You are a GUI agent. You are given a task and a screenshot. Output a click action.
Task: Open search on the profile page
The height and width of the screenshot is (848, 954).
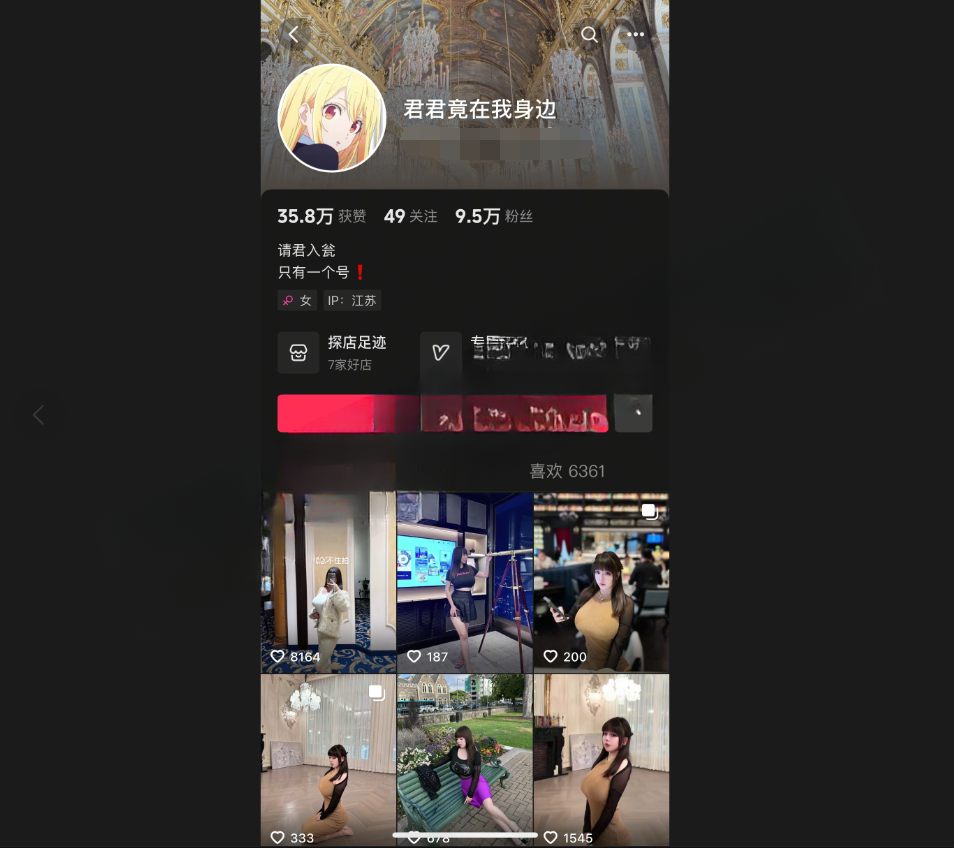(x=589, y=34)
